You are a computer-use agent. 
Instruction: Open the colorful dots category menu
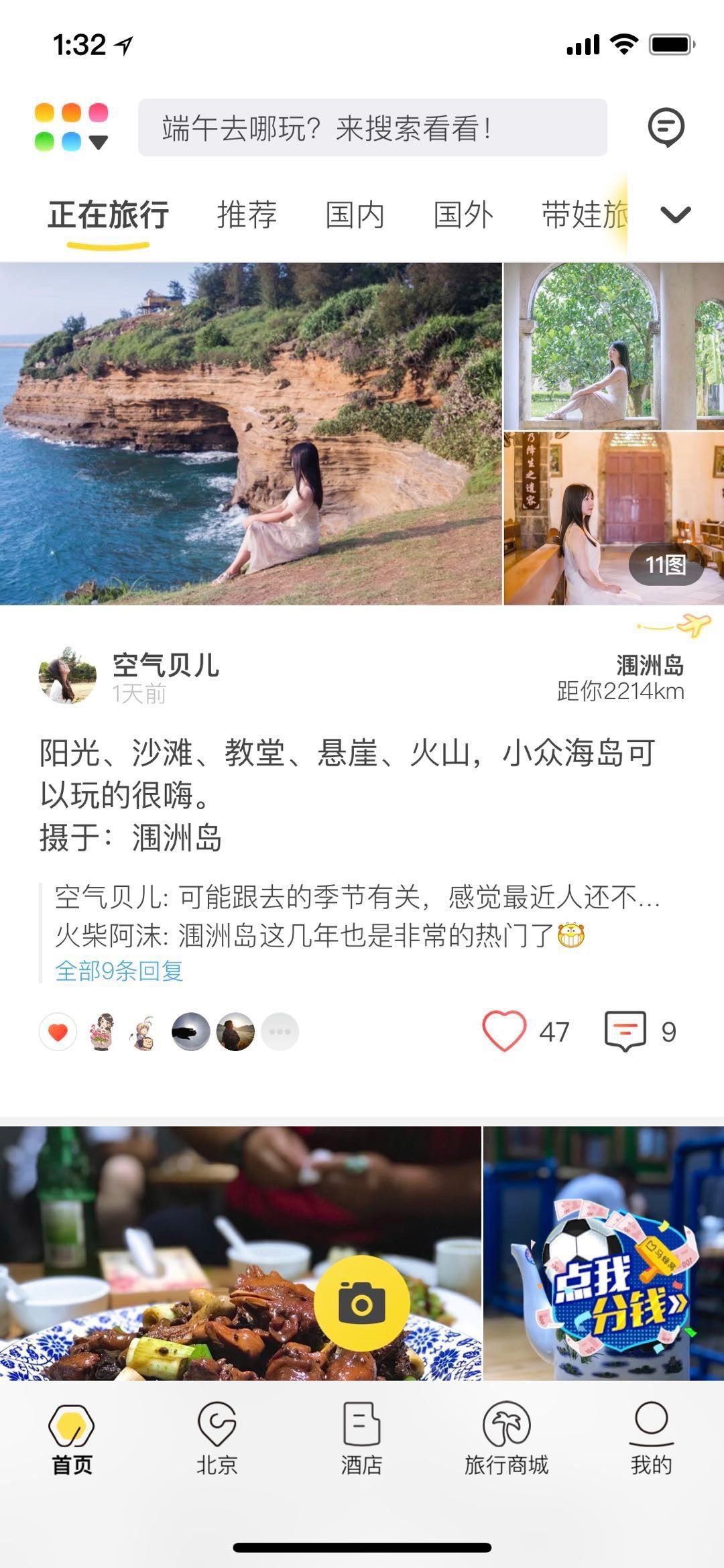pyautogui.click(x=71, y=127)
